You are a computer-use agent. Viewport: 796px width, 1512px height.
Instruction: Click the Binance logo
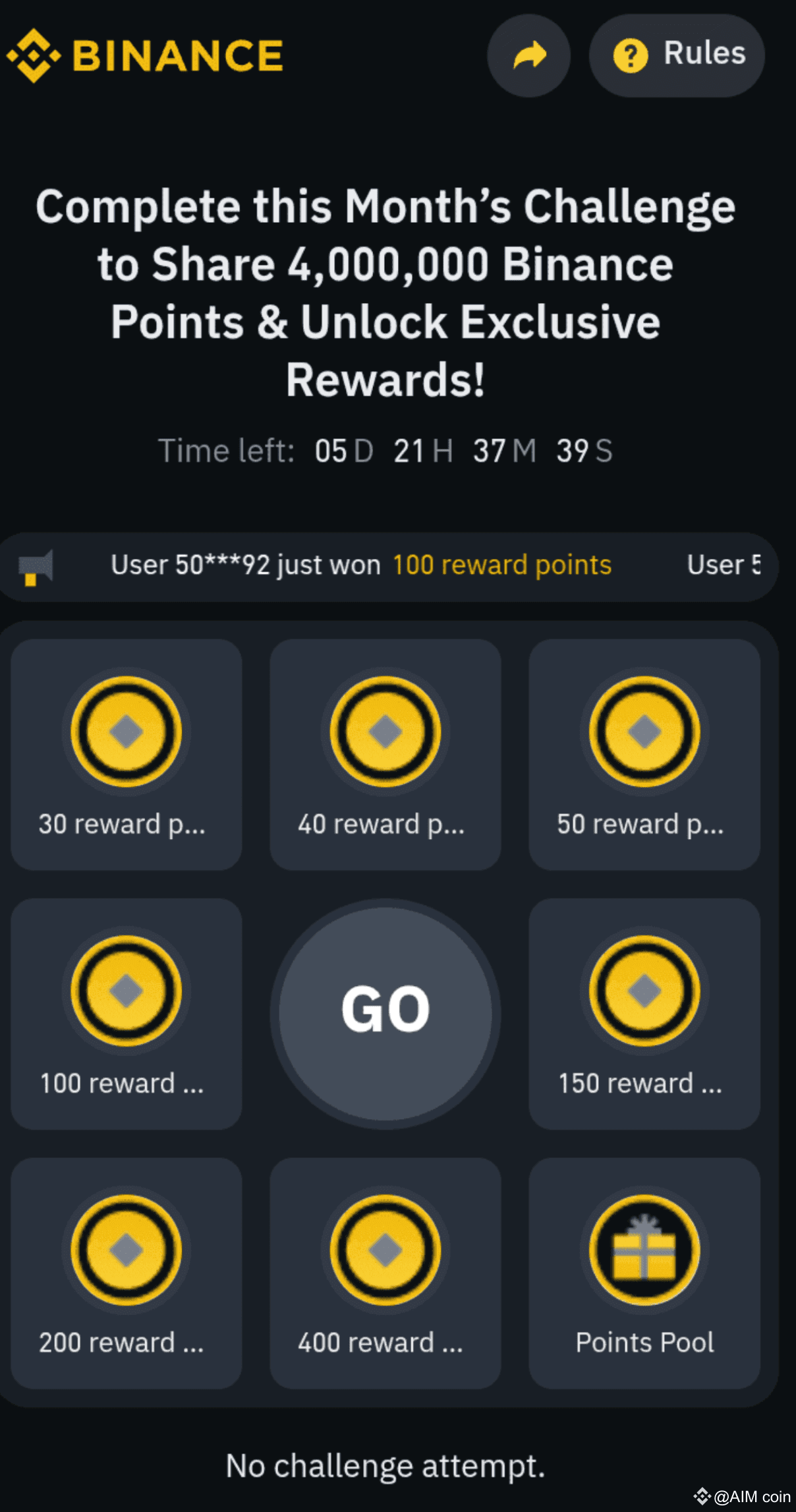click(145, 55)
